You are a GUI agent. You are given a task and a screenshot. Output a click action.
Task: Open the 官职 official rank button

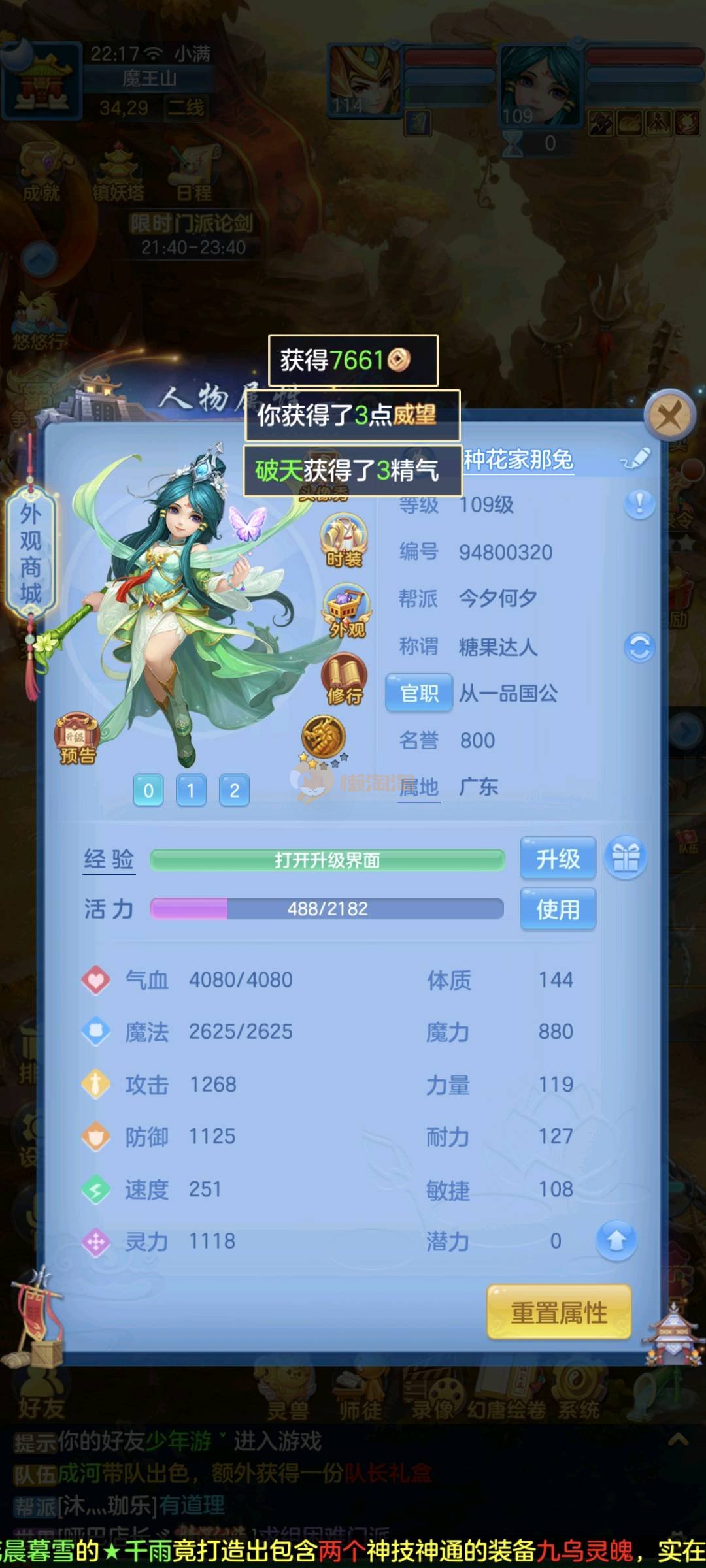pyautogui.click(x=419, y=693)
